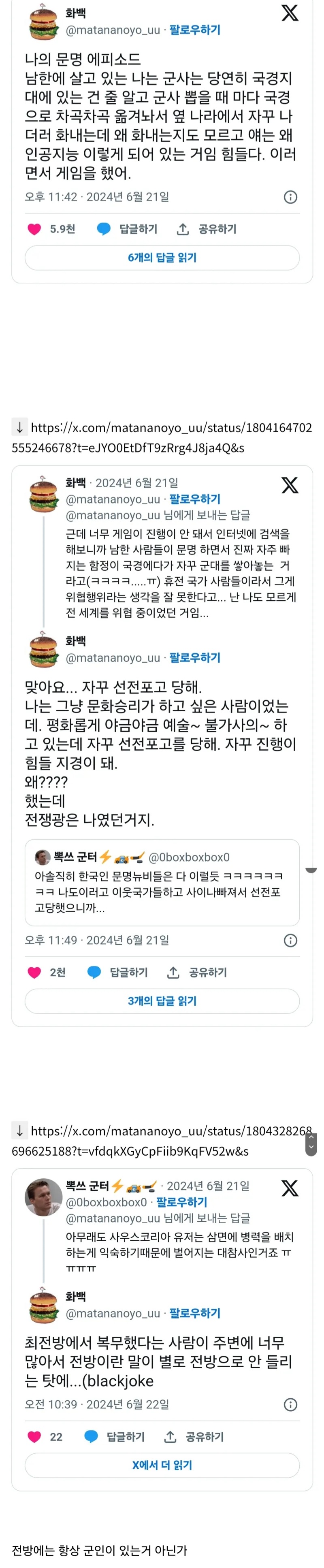Image resolution: width=324 pixels, height=1568 pixels.
Task: Open '3개의 답글 읽기' to read three replies
Action: [162, 1001]
